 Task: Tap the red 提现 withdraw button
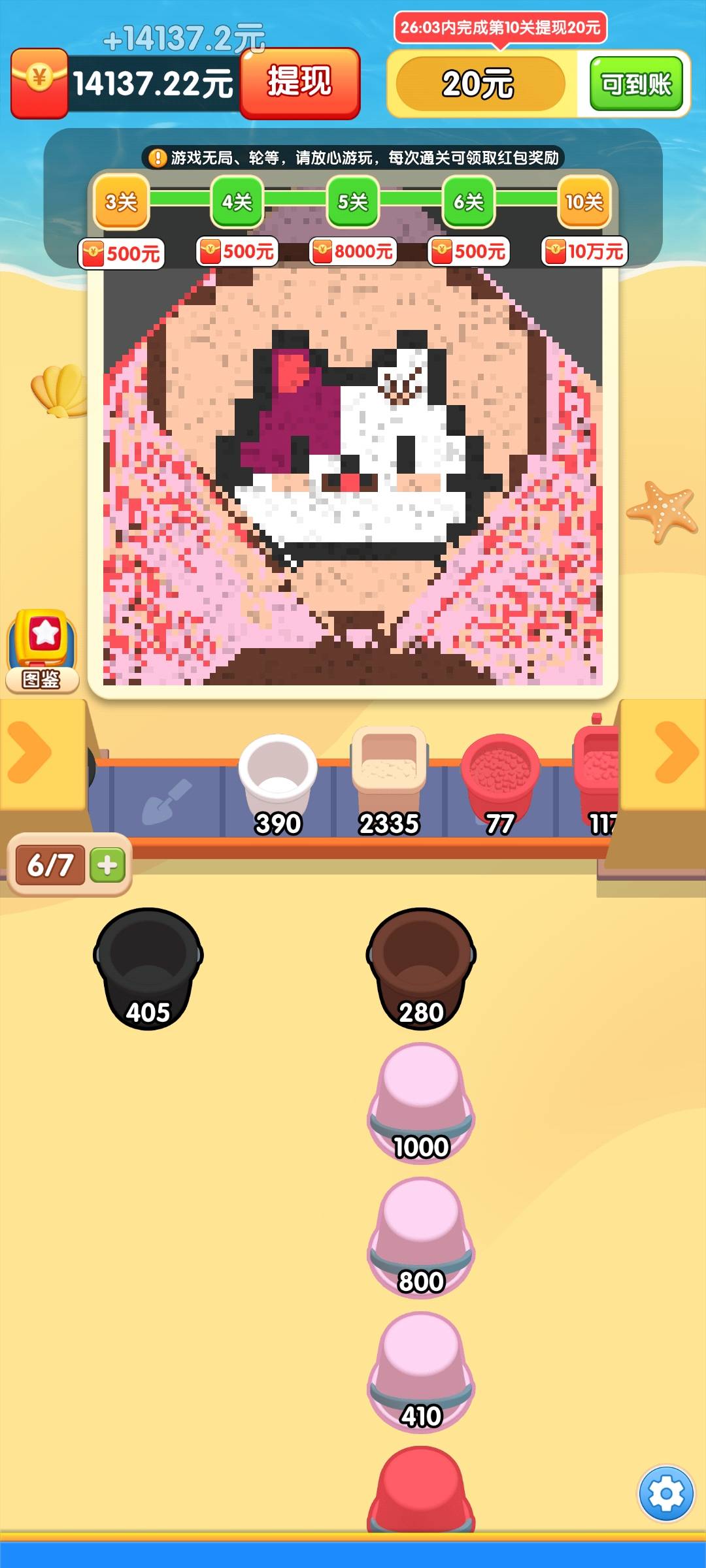click(x=300, y=83)
